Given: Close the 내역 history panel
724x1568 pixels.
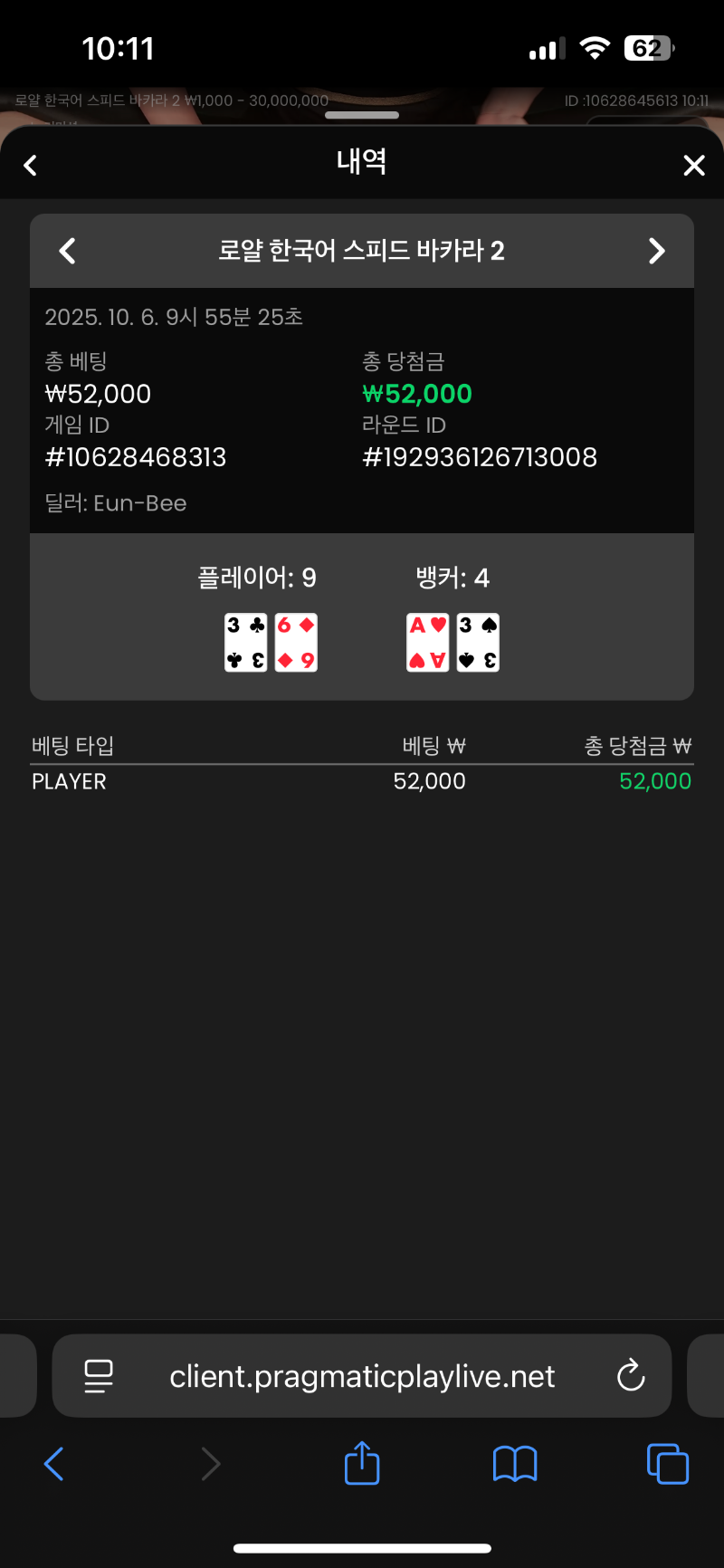Looking at the screenshot, I should (x=693, y=166).
